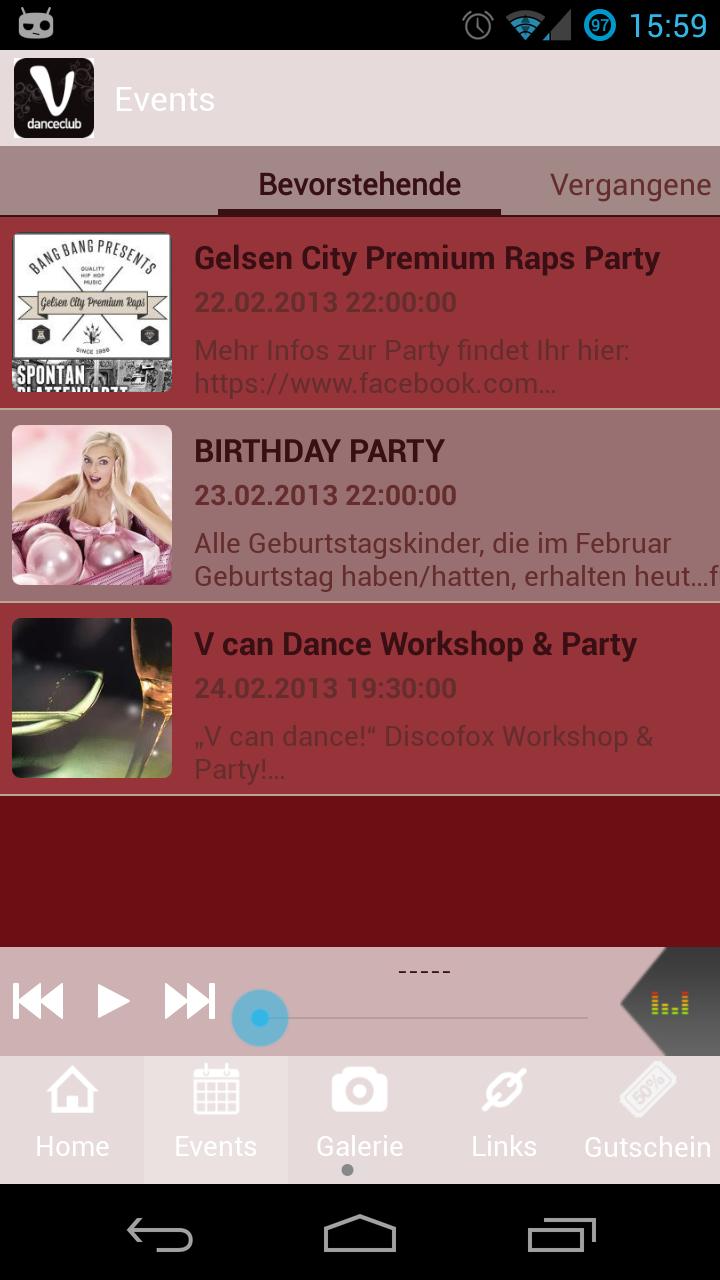Screen dimensions: 720x1280
Task: Skip to the previous track
Action: 38,1001
